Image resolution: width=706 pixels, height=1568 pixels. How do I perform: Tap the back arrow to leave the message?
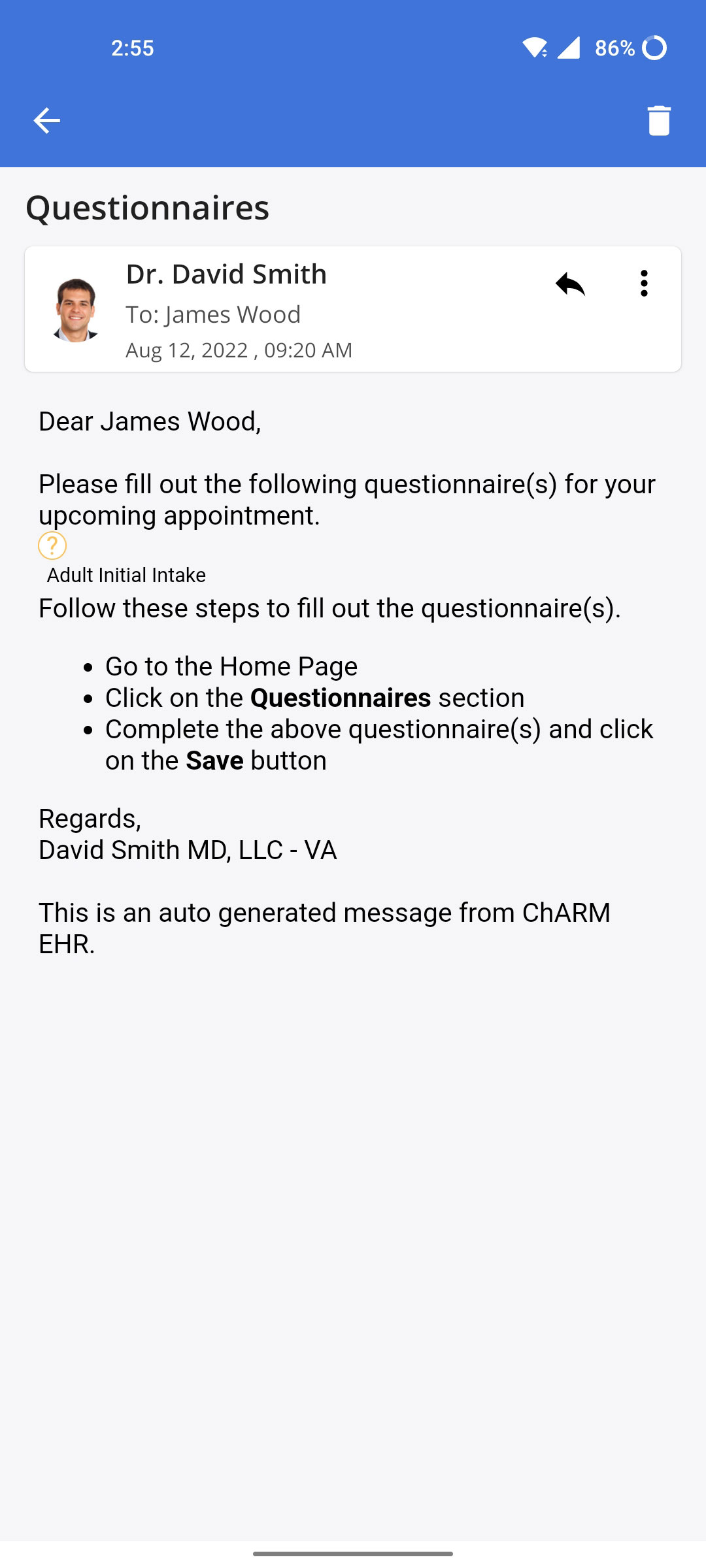click(x=46, y=120)
